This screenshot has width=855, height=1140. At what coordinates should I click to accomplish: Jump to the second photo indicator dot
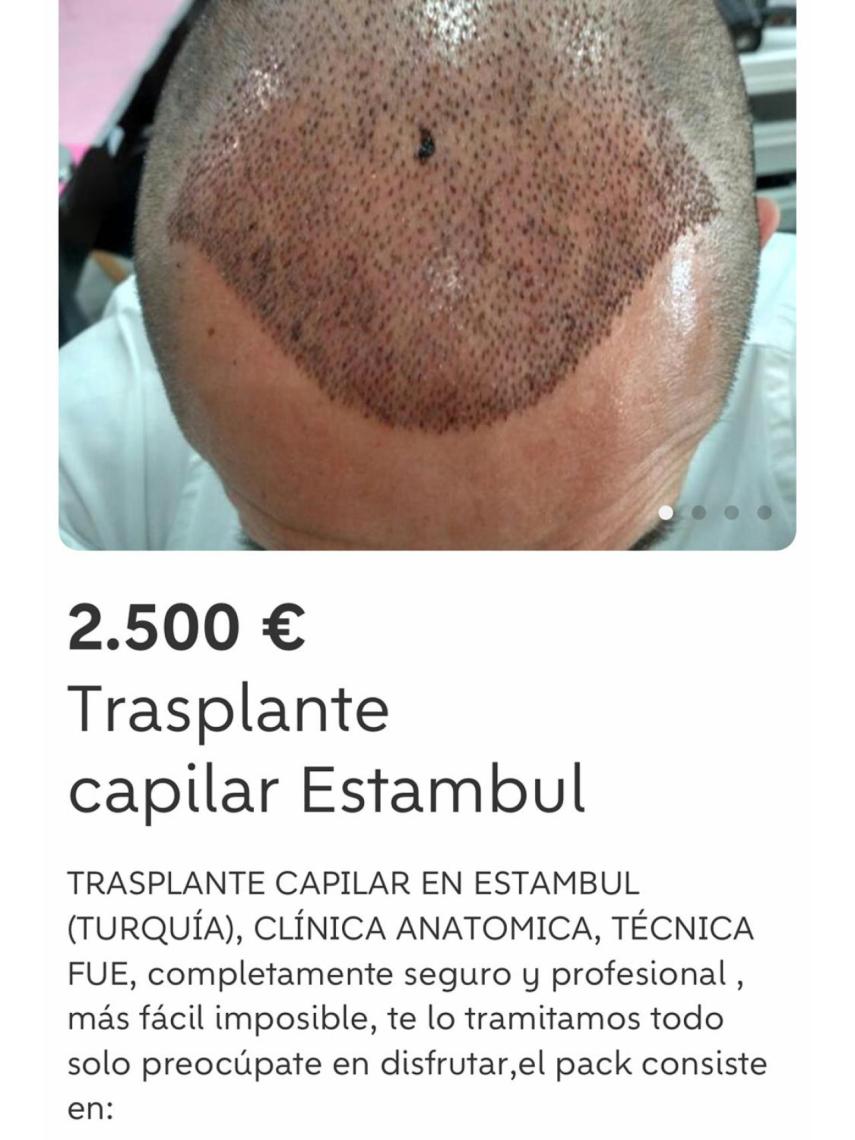click(x=699, y=512)
